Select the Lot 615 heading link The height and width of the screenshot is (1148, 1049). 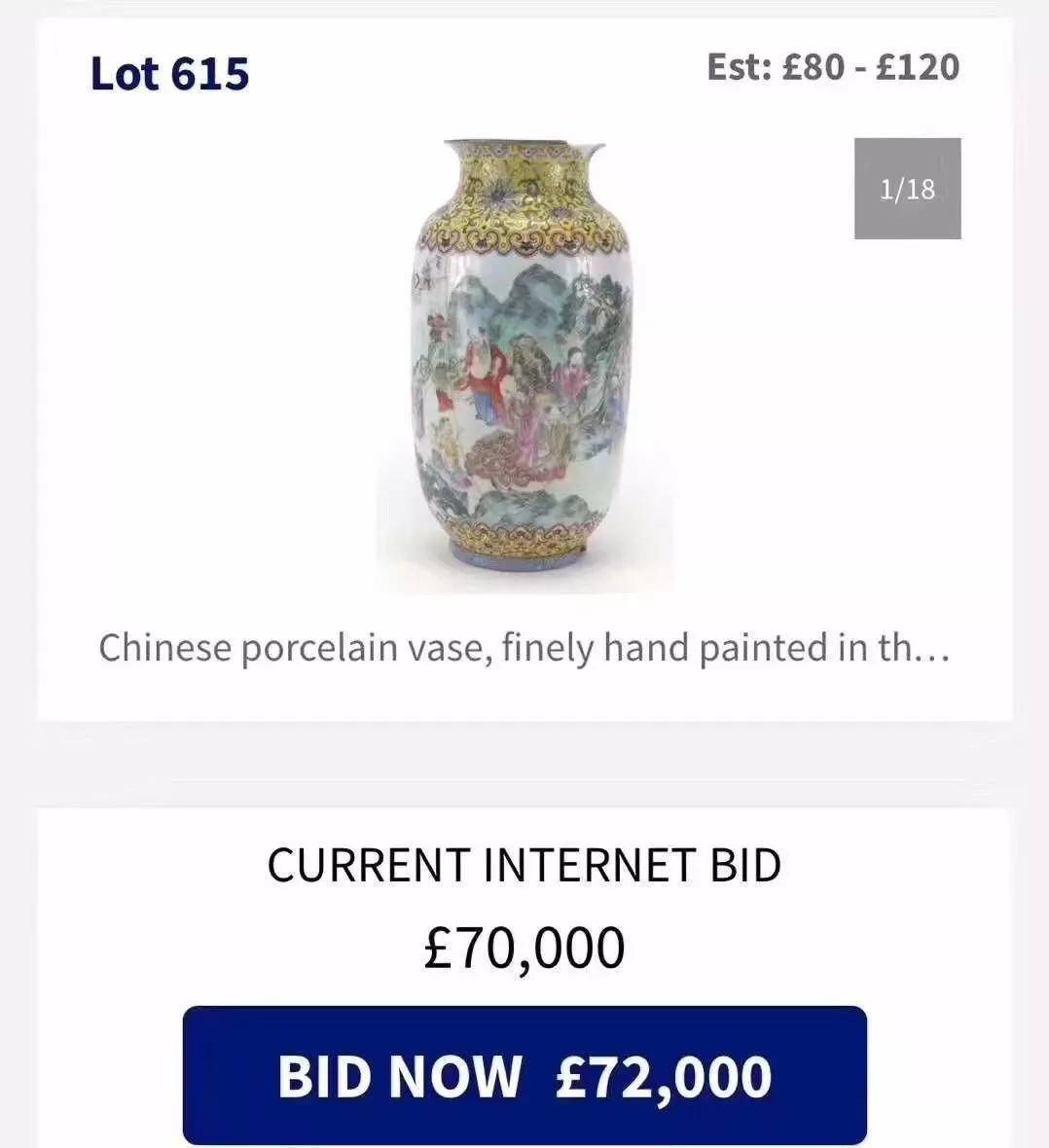(x=168, y=73)
